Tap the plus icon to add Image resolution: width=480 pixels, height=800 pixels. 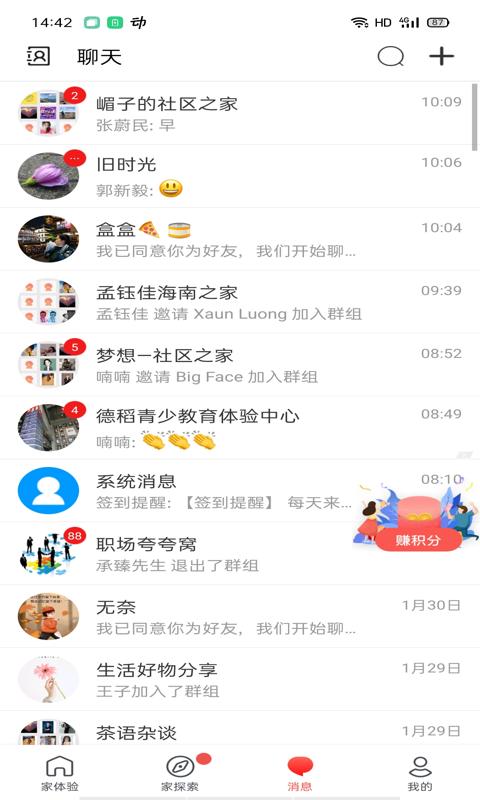[441, 56]
